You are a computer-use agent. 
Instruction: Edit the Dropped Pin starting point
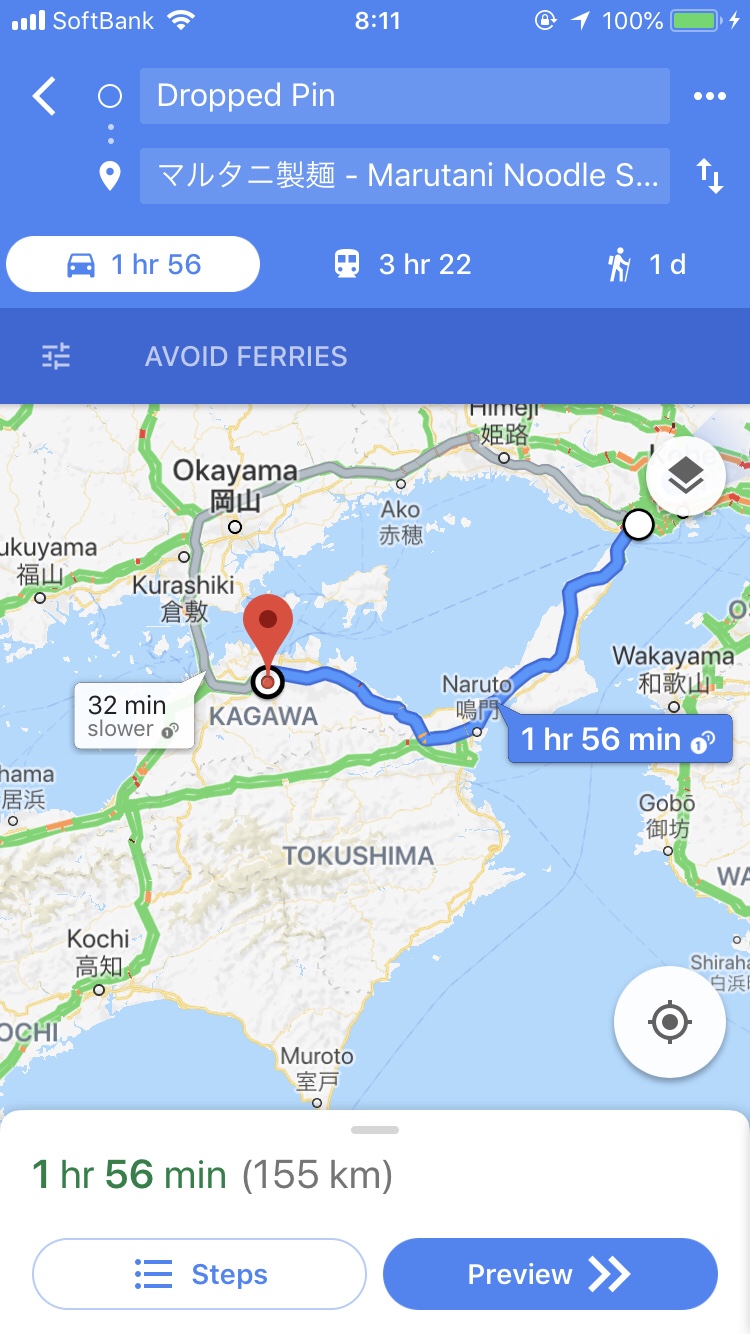(x=404, y=96)
